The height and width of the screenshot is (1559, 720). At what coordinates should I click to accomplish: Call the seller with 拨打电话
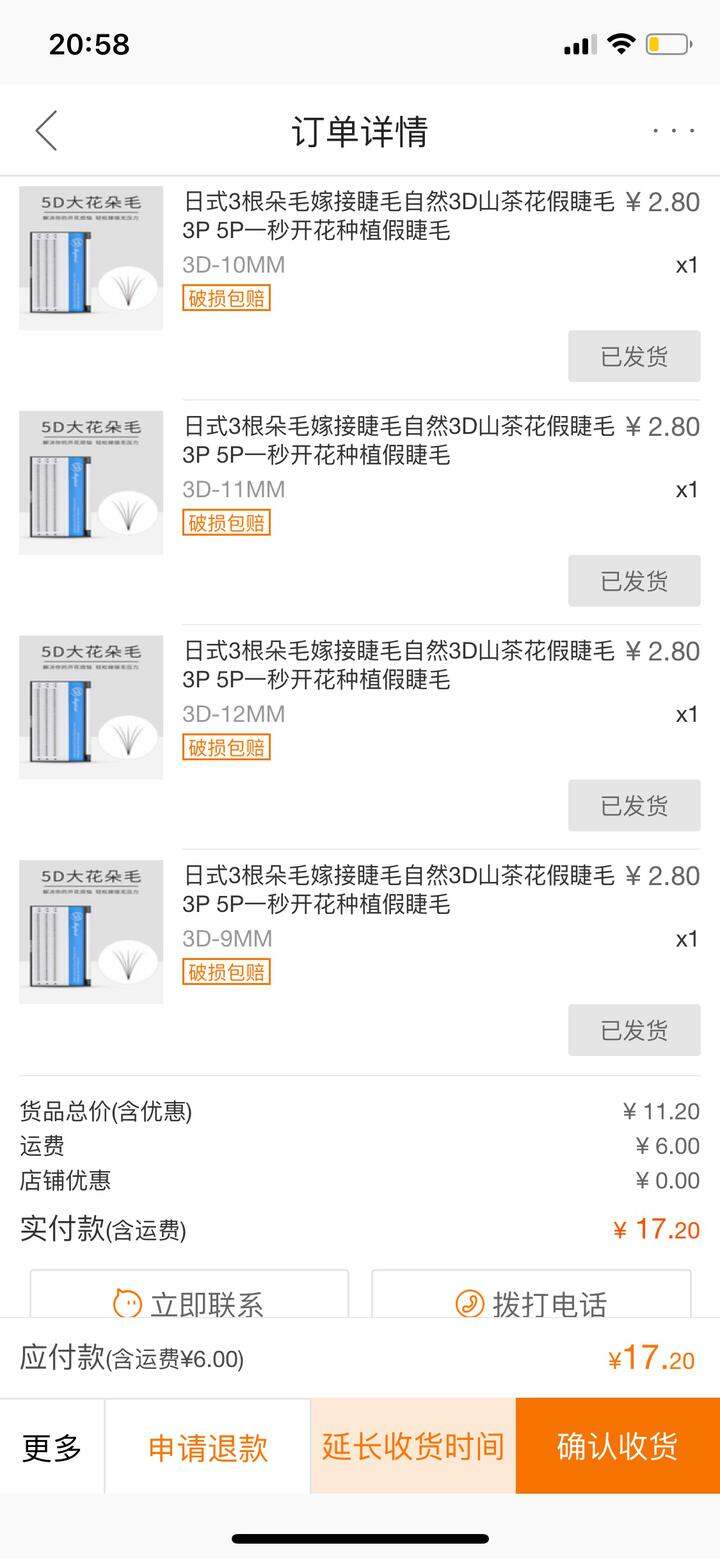(x=531, y=1294)
